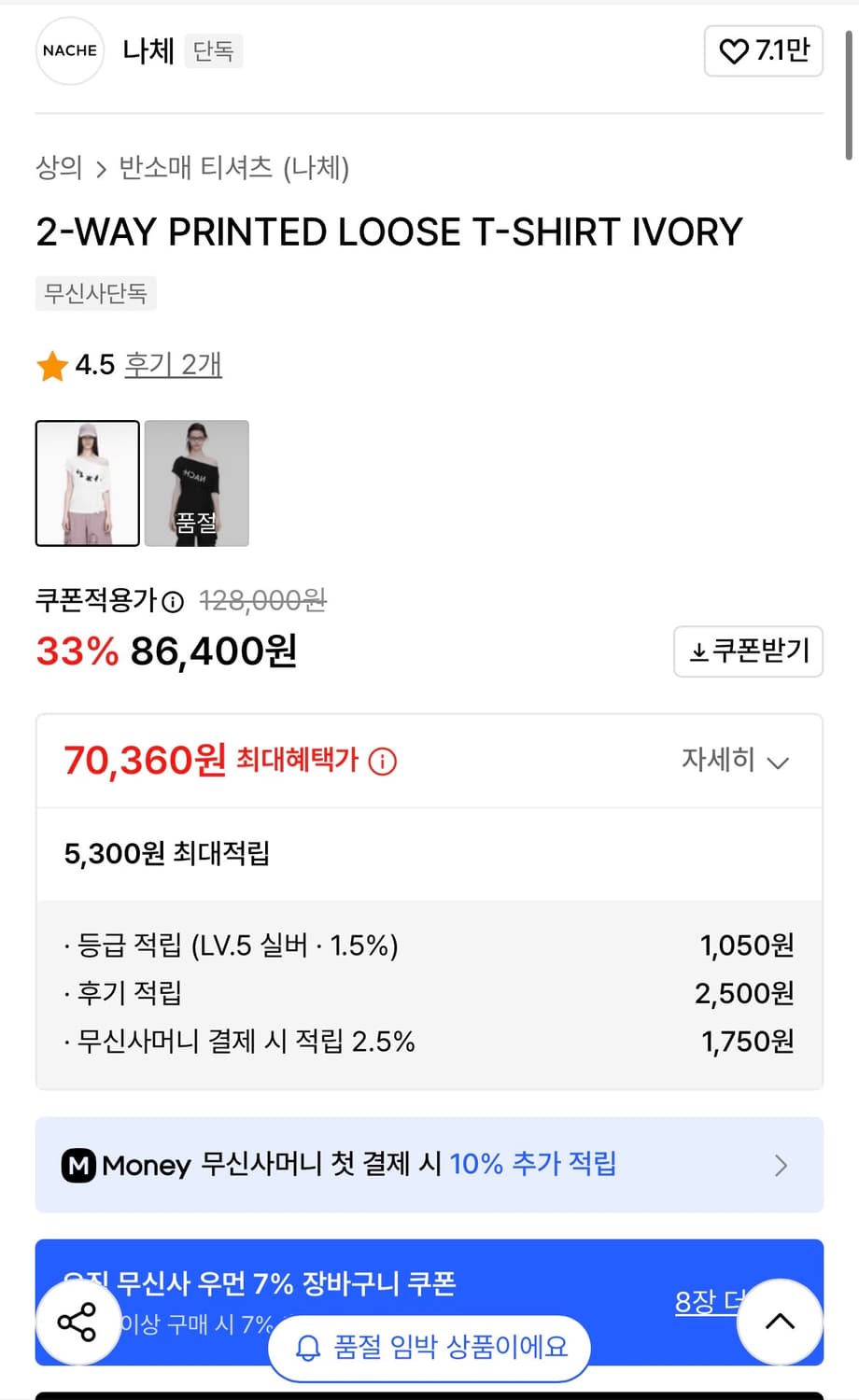Image resolution: width=859 pixels, height=1400 pixels.
Task: Open the share icon at bottom left
Action: tap(78, 1321)
